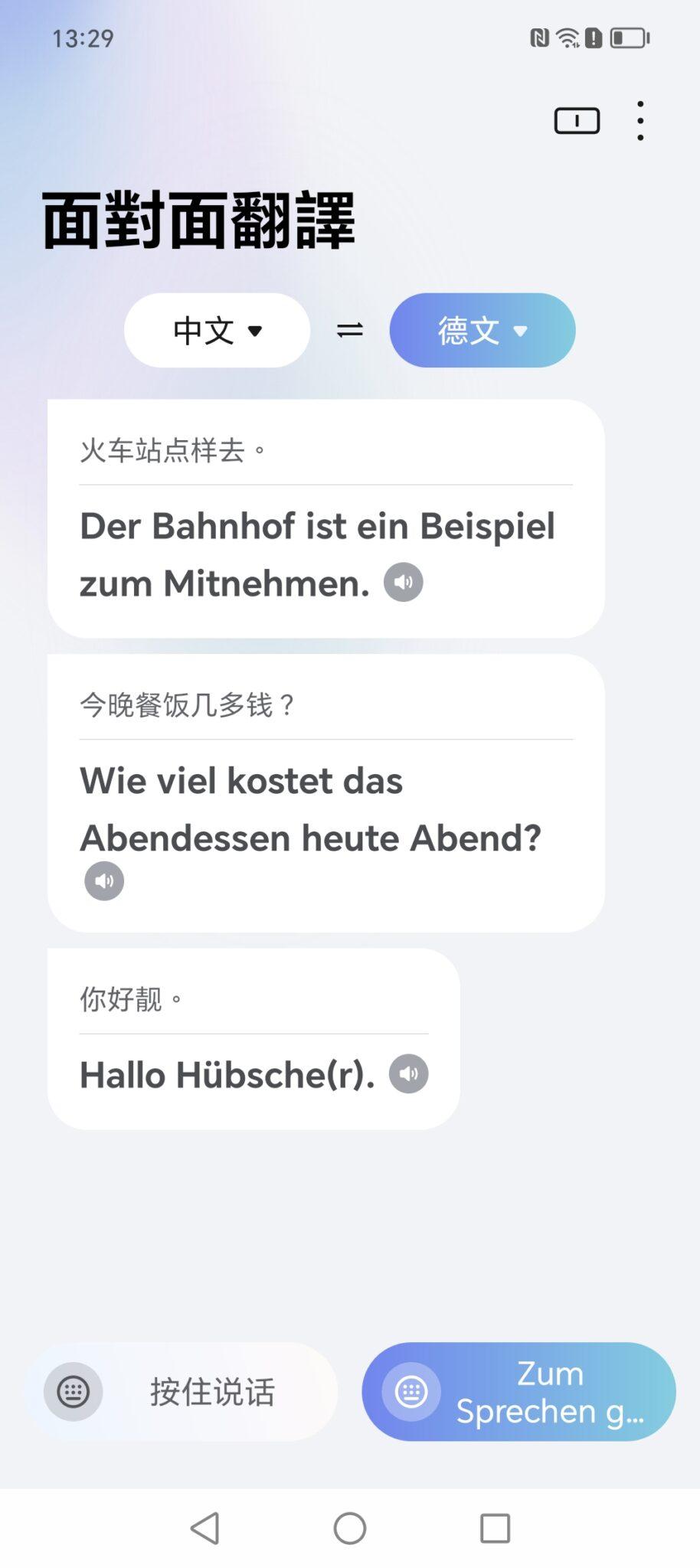Tap the 'Zum Sprechen' German speak button
Viewport: 700px width, 1568px height.
[x=550, y=1391]
